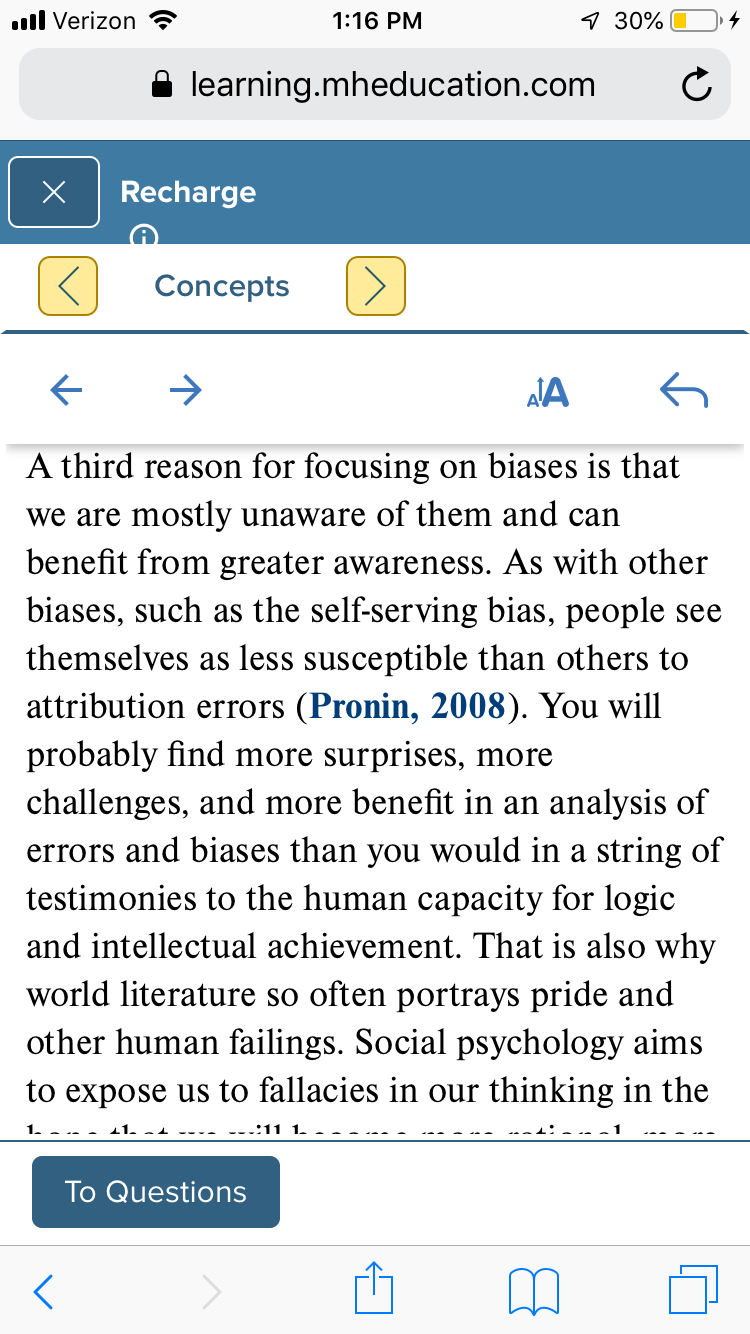Go back in Safari
This screenshot has height=1334, width=750.
tap(42, 1291)
